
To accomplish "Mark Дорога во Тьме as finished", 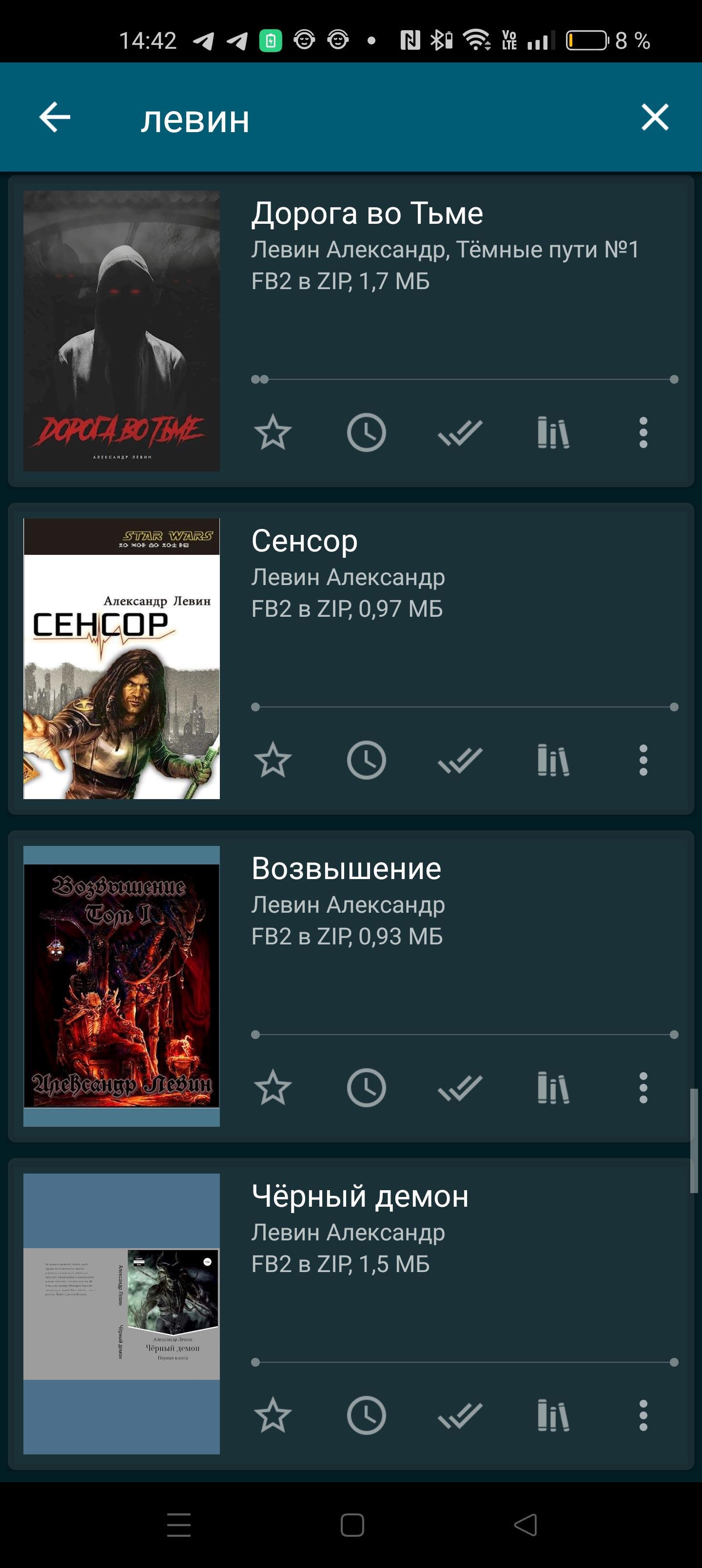I will 460,433.
